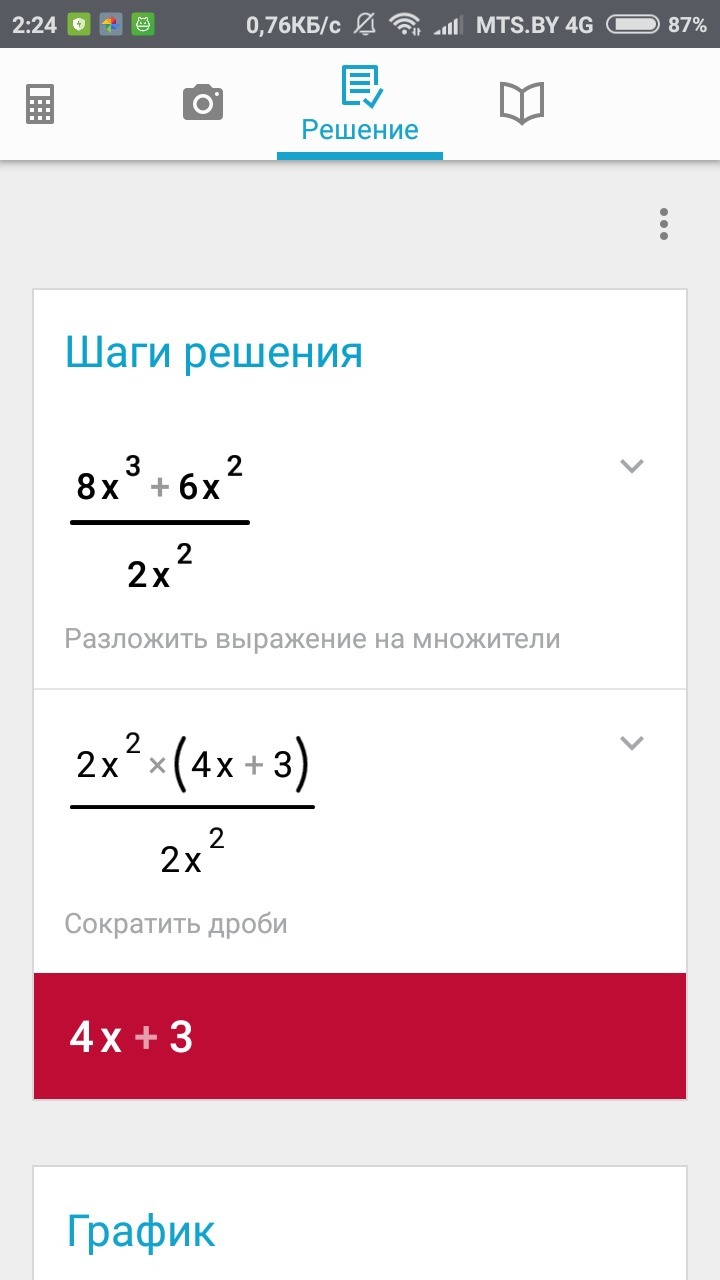
Task: Select the Решение tab
Action: coord(360,105)
